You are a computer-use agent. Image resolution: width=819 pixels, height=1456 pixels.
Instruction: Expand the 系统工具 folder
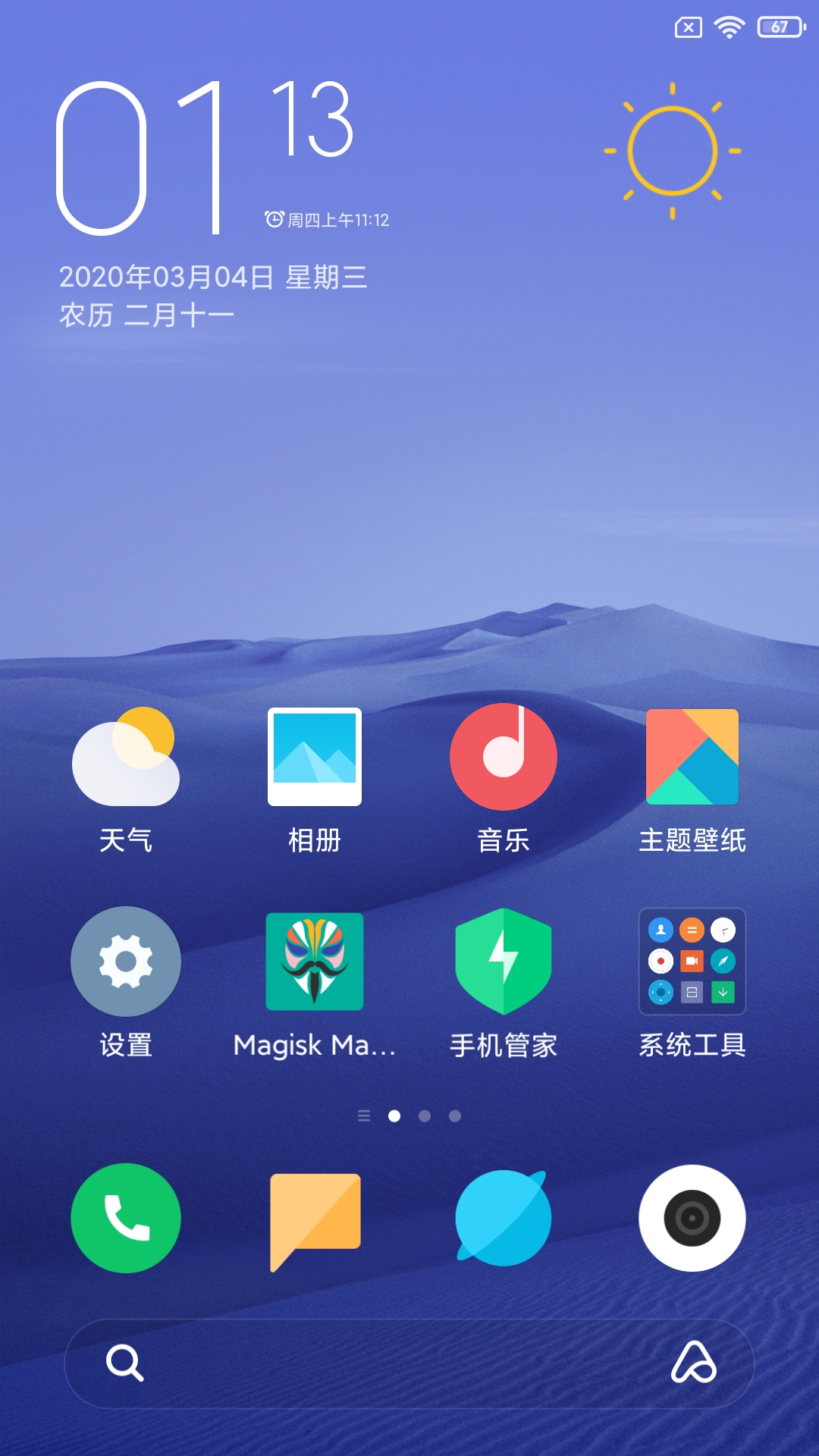692,962
